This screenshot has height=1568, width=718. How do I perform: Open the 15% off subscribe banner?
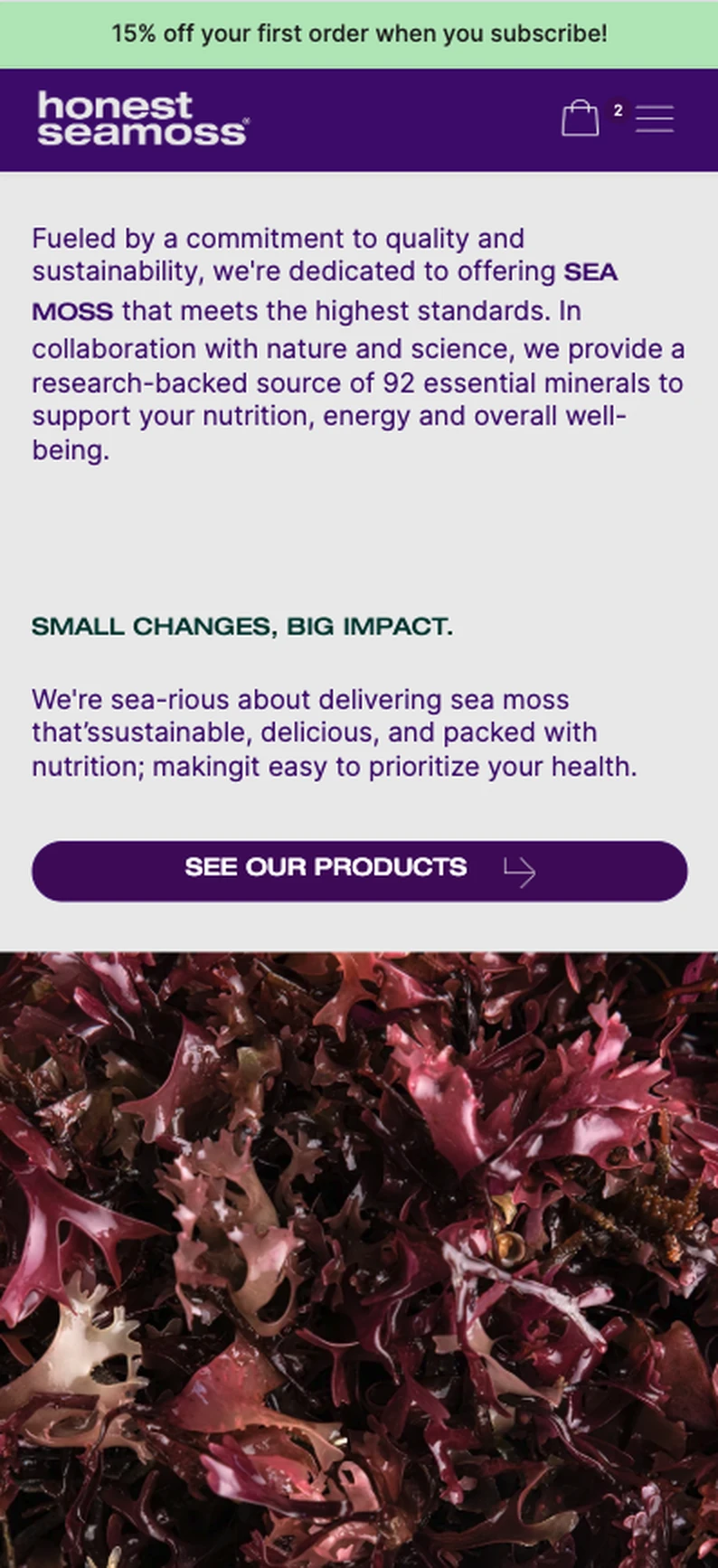(359, 33)
